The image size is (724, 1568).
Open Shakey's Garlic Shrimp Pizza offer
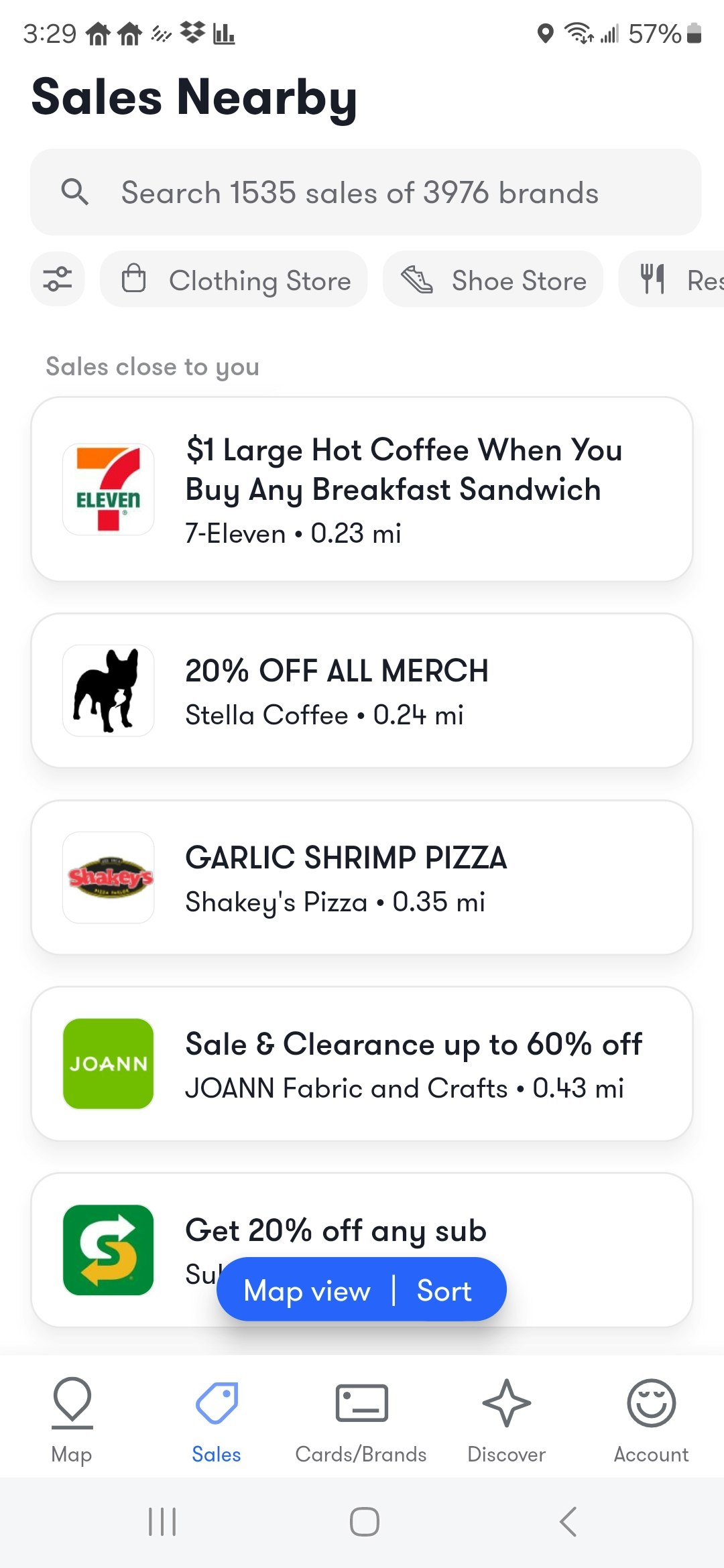click(x=362, y=877)
